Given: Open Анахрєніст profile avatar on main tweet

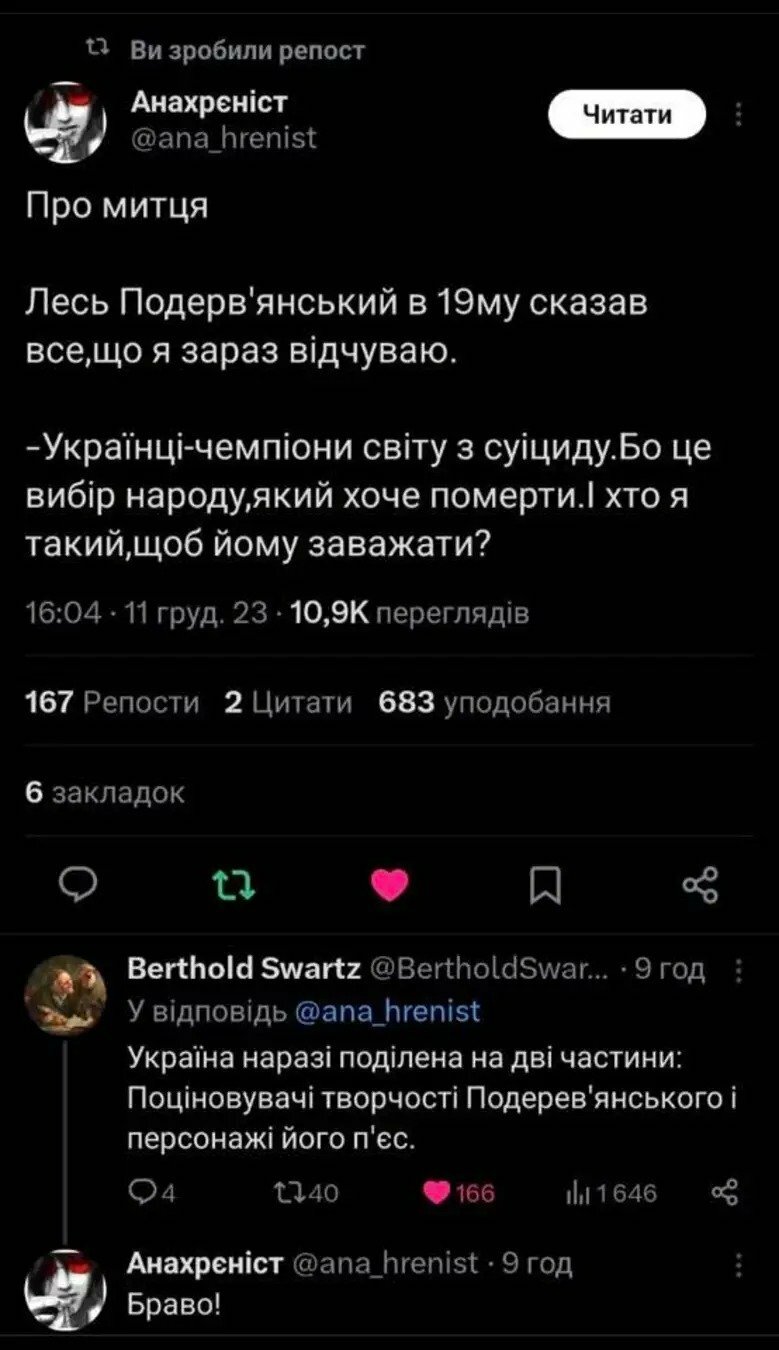Looking at the screenshot, I should tap(66, 120).
